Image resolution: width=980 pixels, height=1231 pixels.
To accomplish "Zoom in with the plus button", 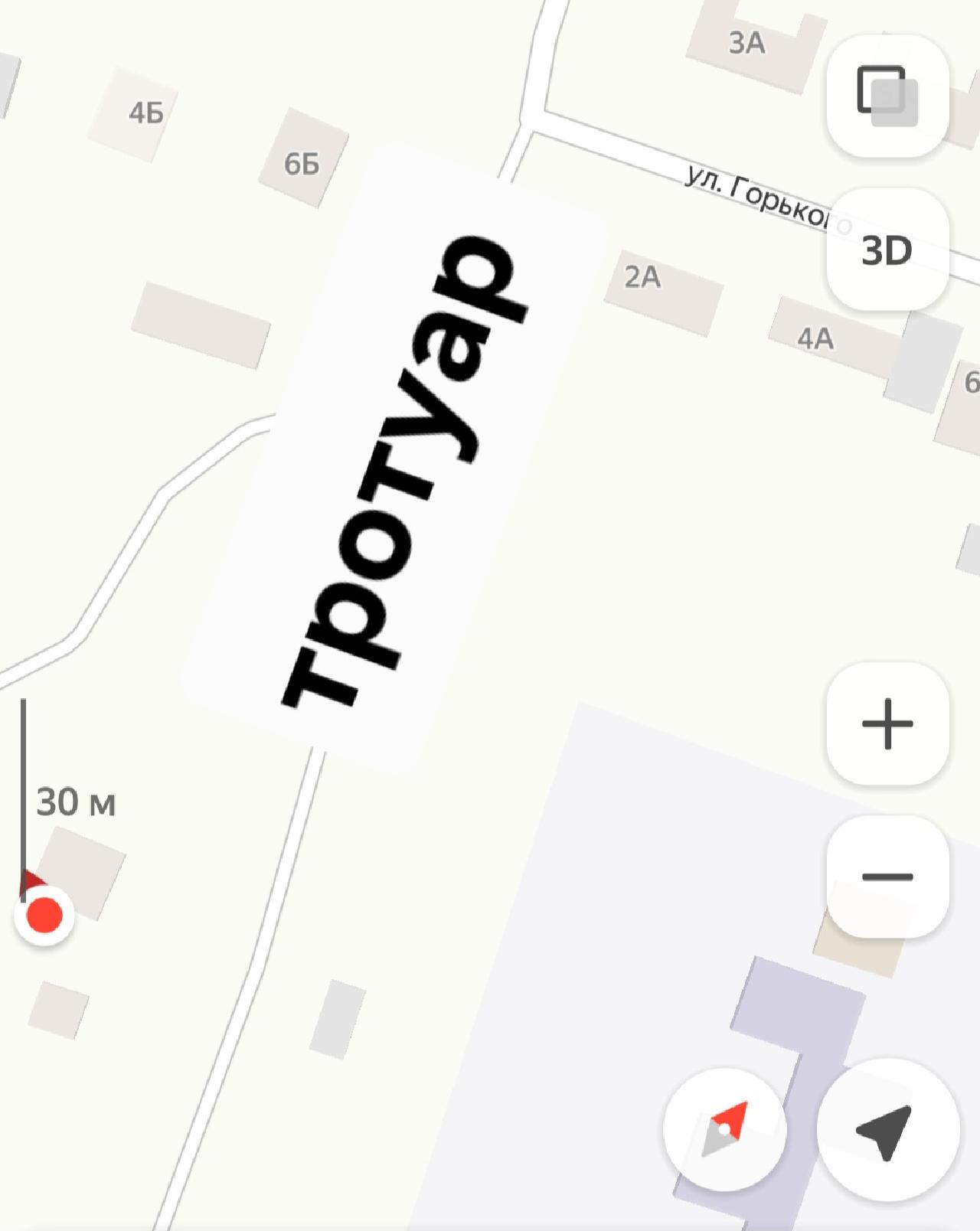I will 887,723.
